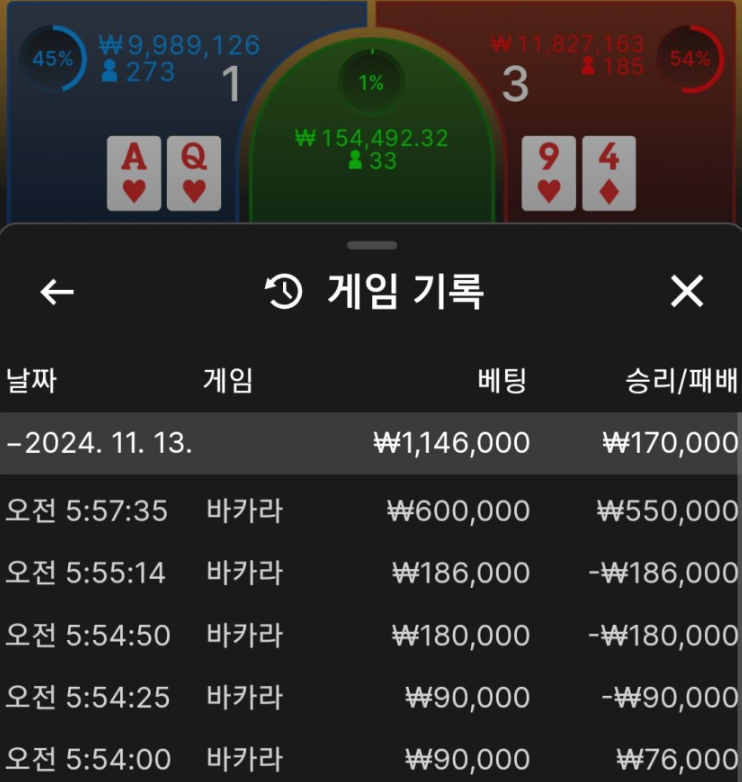Select the 오전 5:54:25 바카라 entry

370,697
